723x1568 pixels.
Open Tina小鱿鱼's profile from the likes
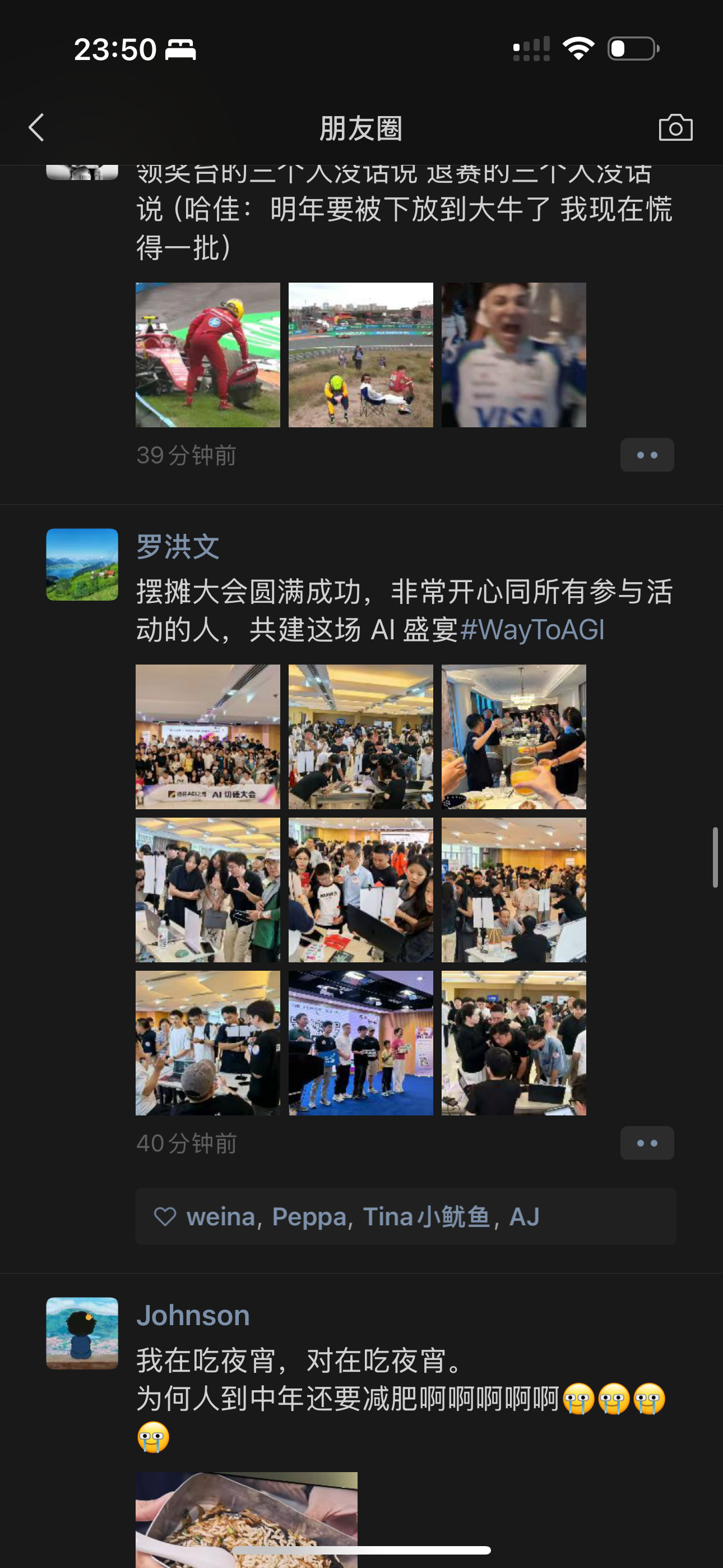coord(426,1216)
